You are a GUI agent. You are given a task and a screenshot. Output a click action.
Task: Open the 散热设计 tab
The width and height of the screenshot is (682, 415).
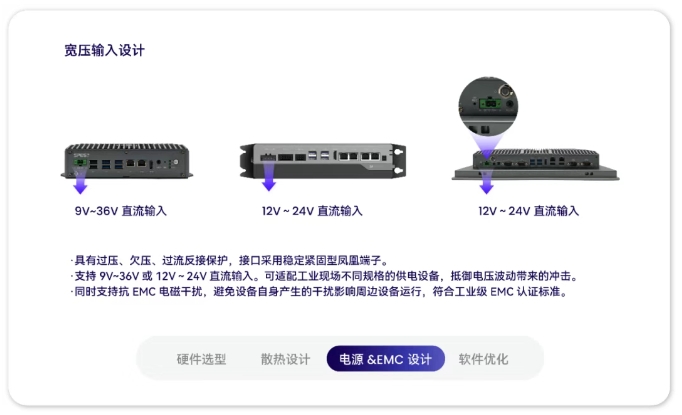285,359
